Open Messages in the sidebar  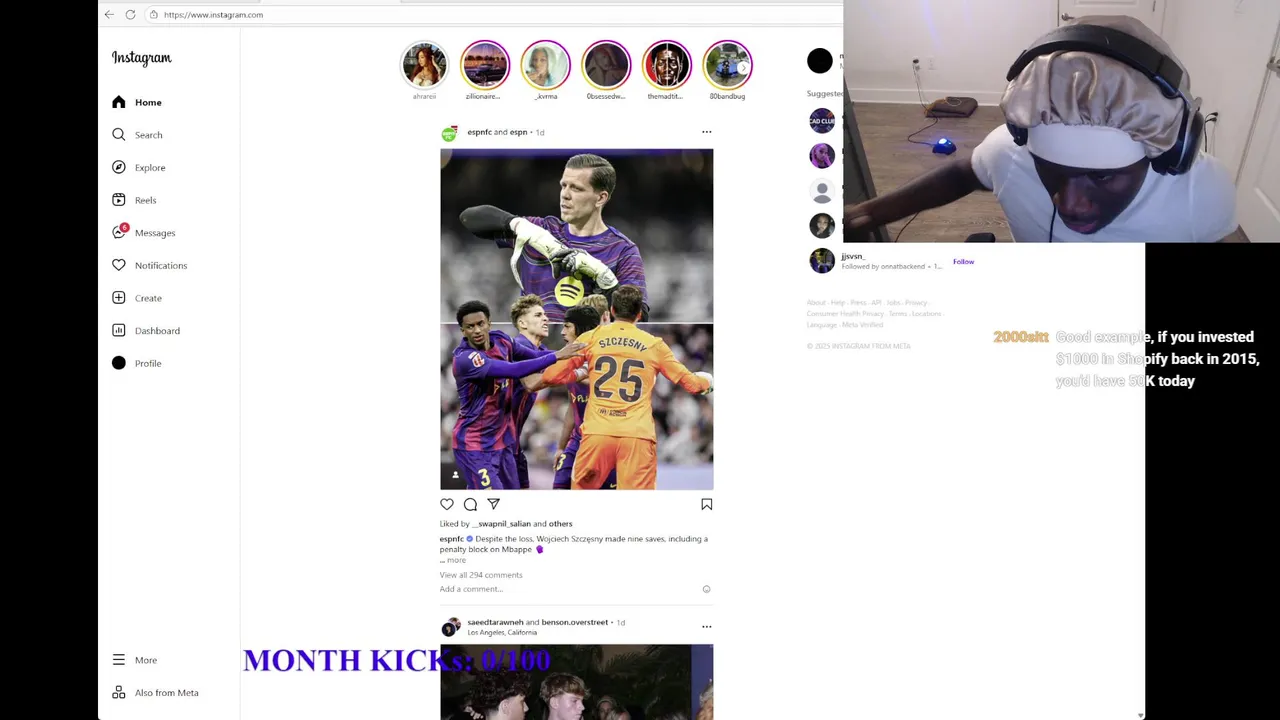[154, 233]
